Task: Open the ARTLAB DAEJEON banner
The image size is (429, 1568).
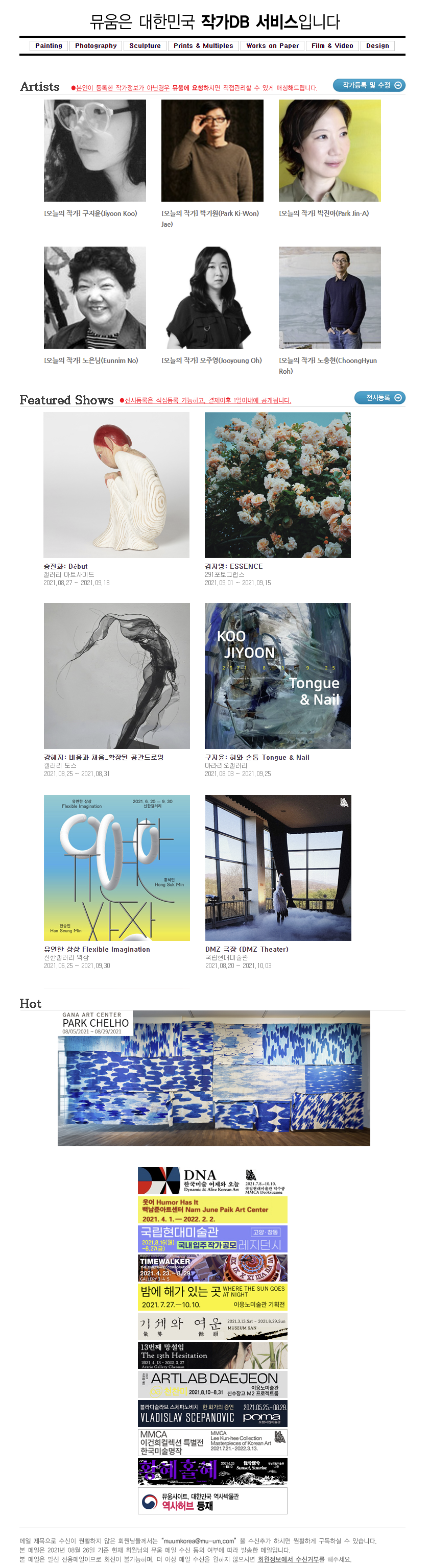Action: point(212,1384)
